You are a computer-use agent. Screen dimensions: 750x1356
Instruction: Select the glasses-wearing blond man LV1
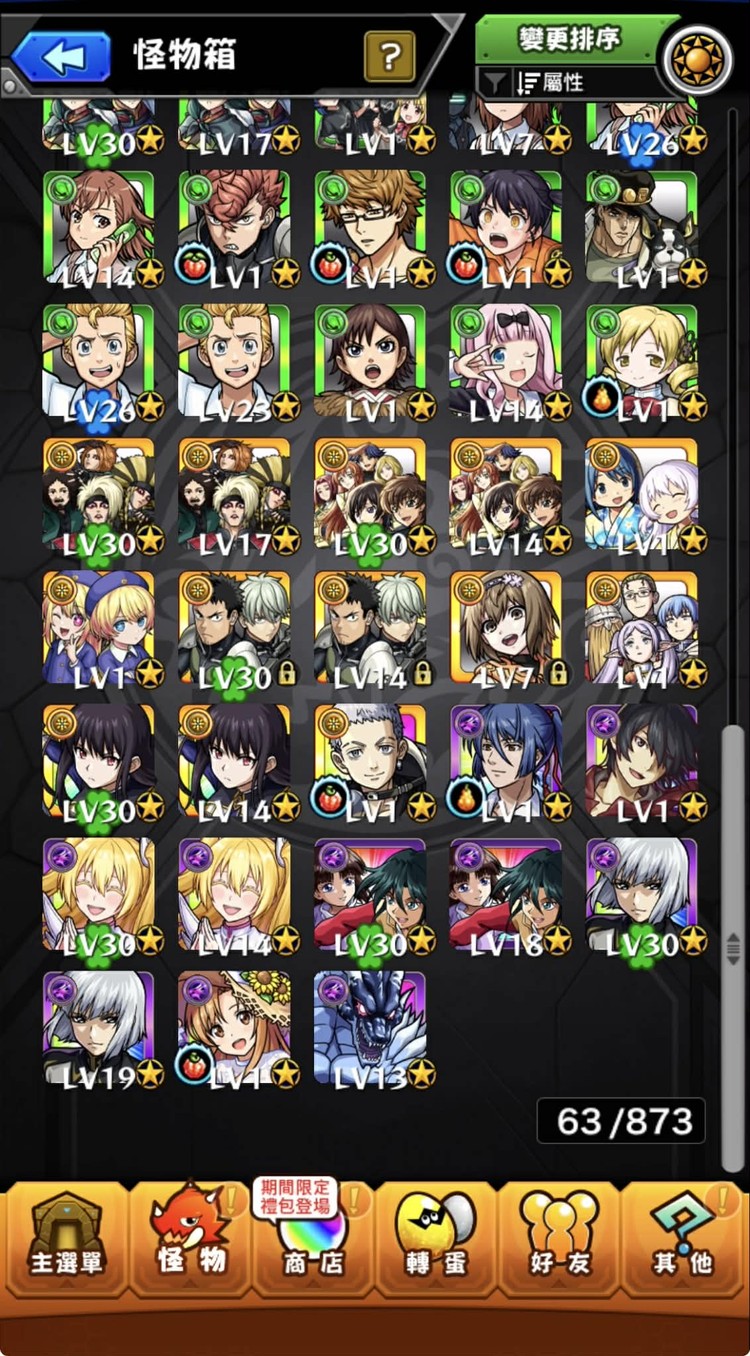coord(370,228)
